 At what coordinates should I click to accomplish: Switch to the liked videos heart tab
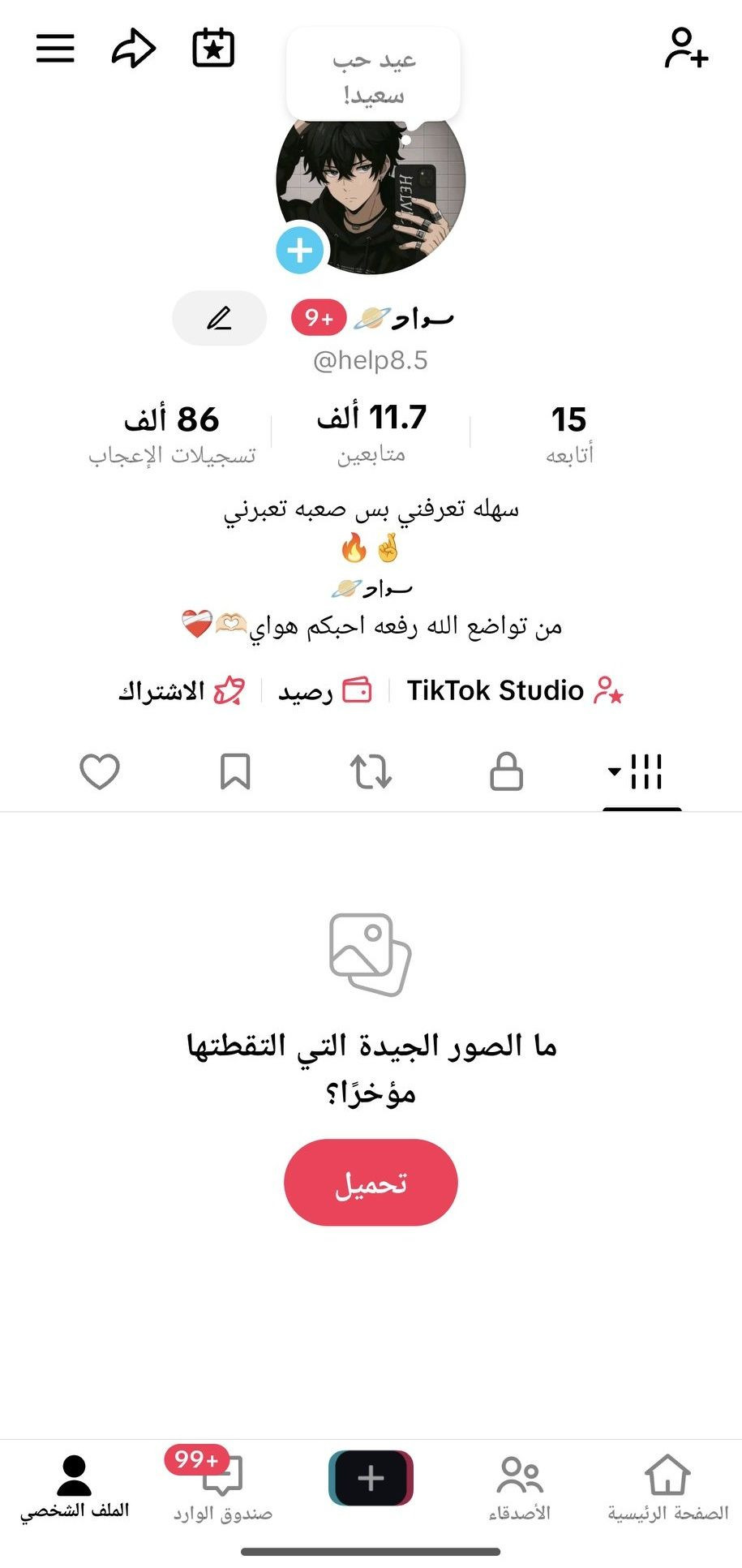point(100,771)
